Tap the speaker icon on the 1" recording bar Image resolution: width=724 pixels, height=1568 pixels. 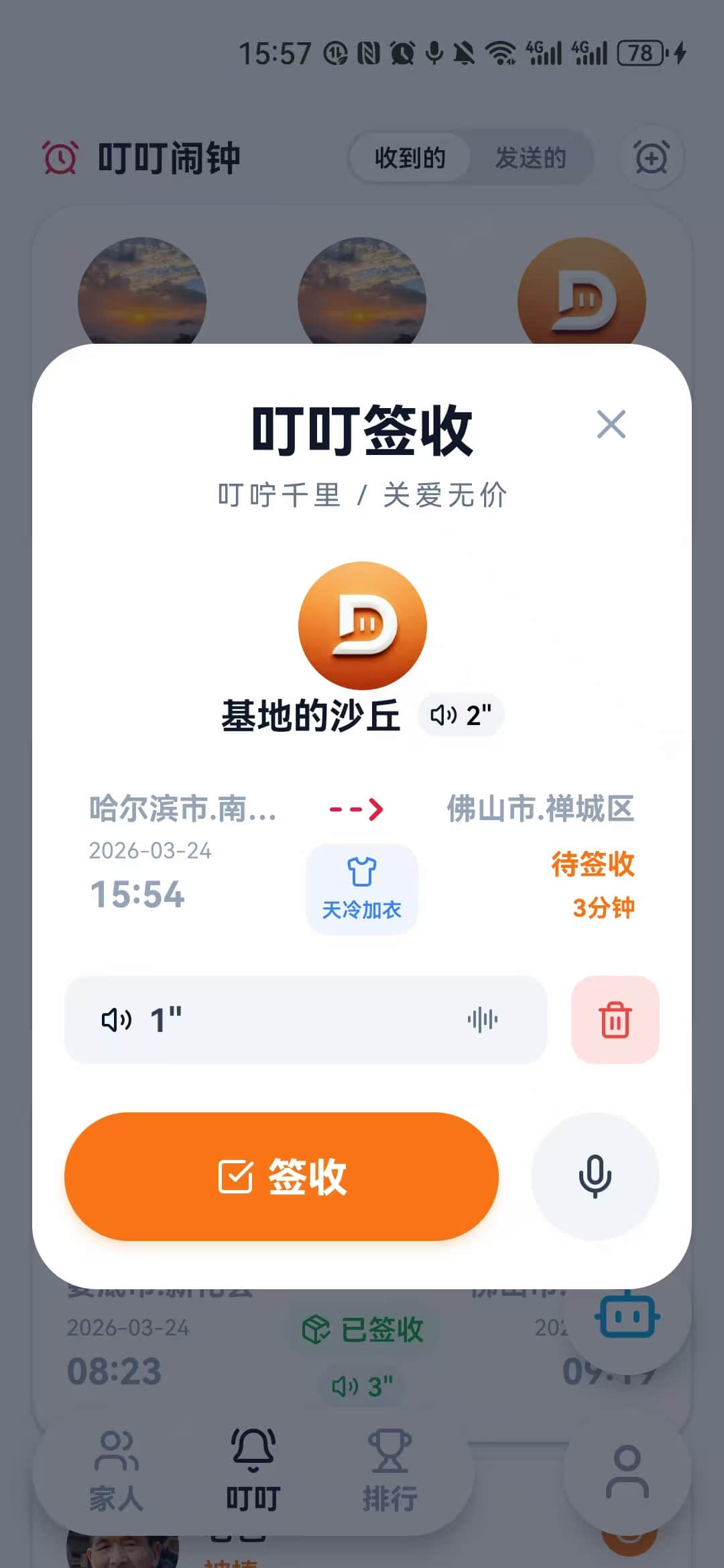tap(116, 1020)
